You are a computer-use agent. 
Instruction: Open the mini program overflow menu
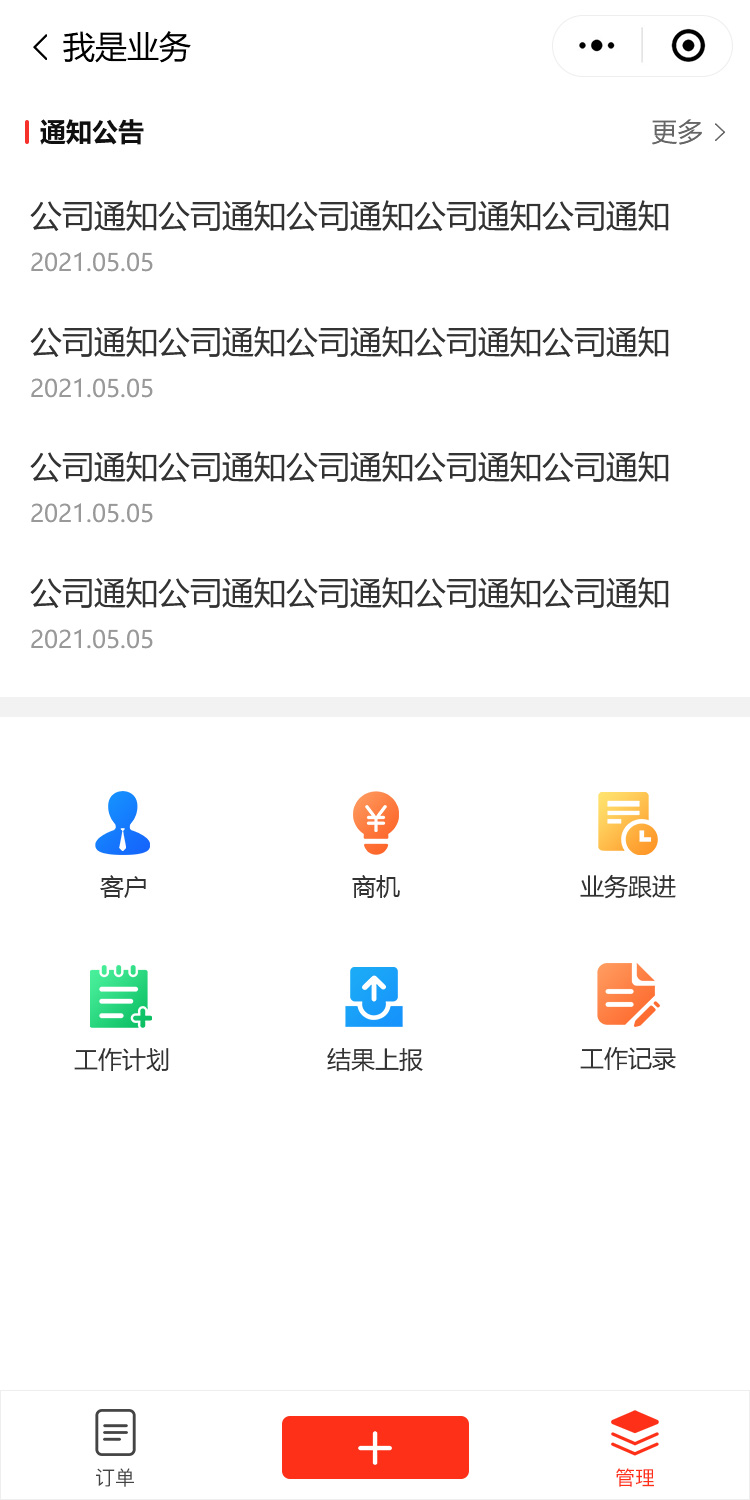597,46
